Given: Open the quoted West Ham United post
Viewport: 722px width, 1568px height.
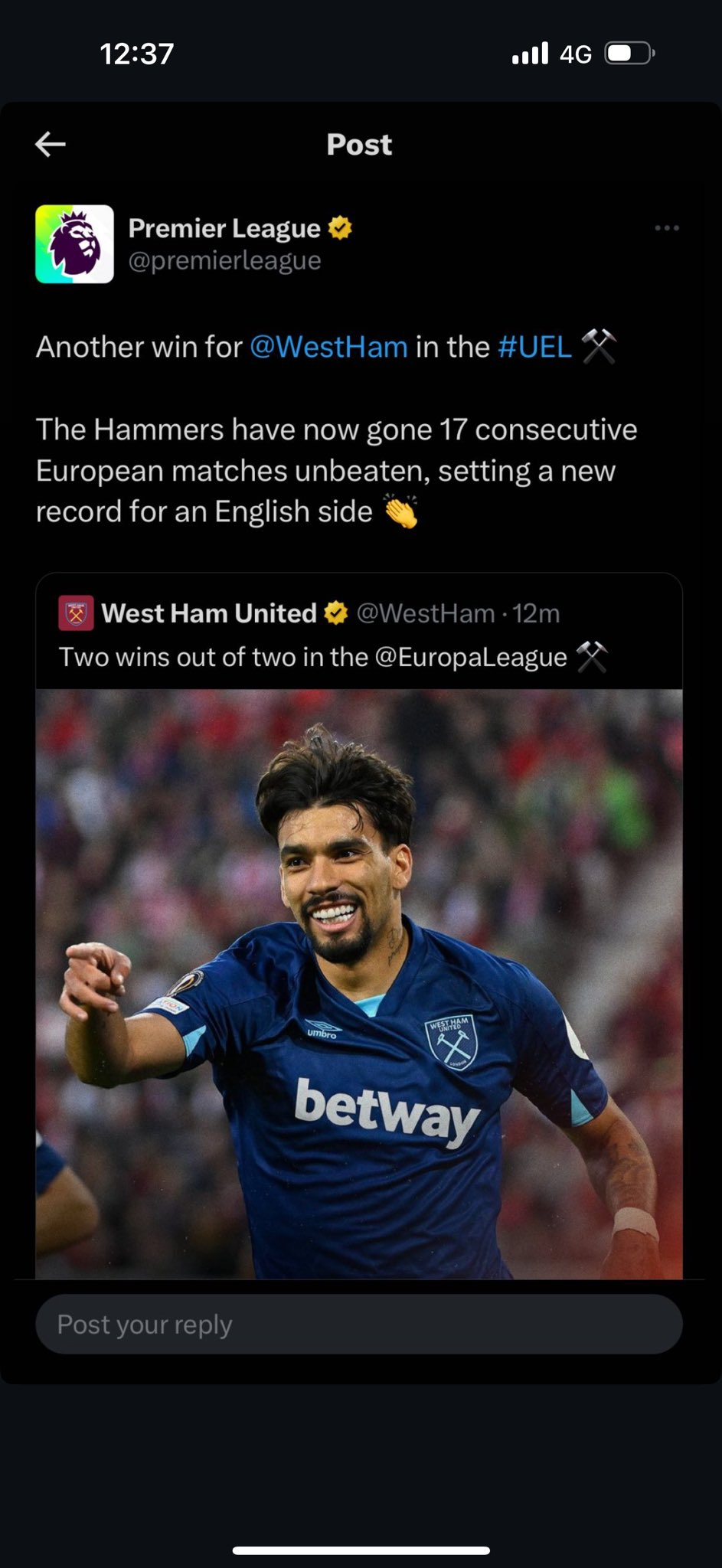Looking at the screenshot, I should coord(358,635).
